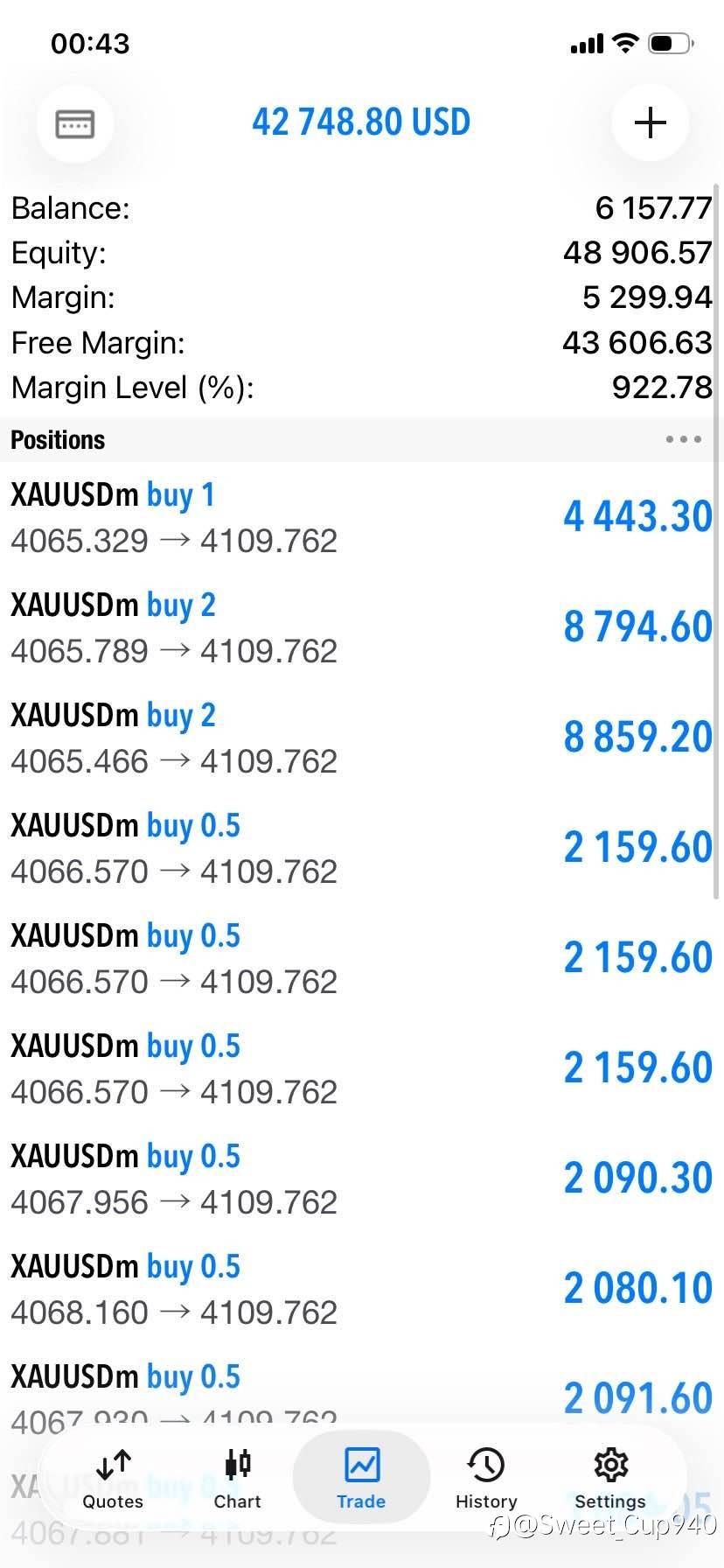Open the position with profit 2 090.30
Screen dimensions: 724x1568
tap(362, 1179)
